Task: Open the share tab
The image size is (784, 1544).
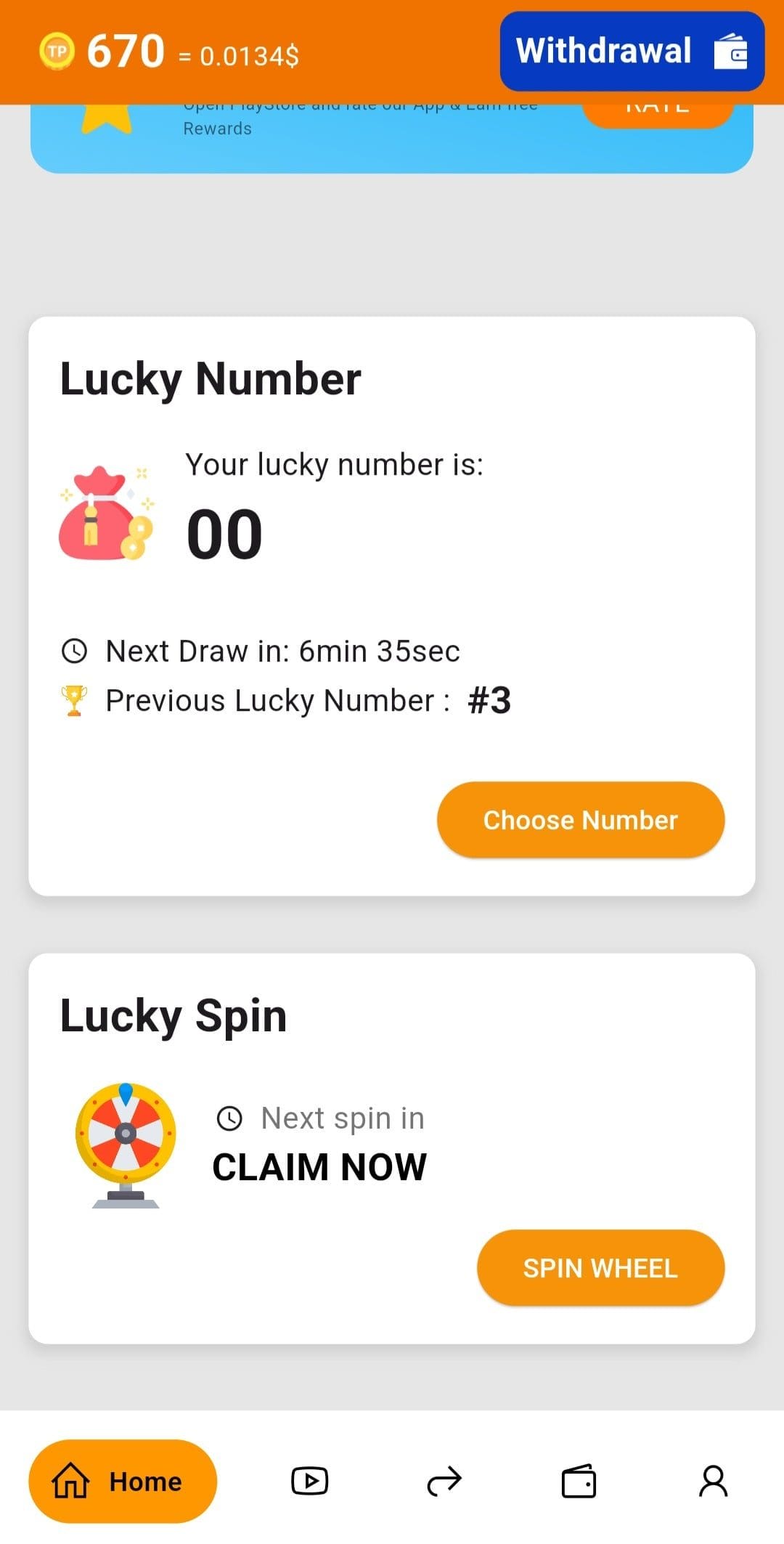Action: coord(444,1482)
